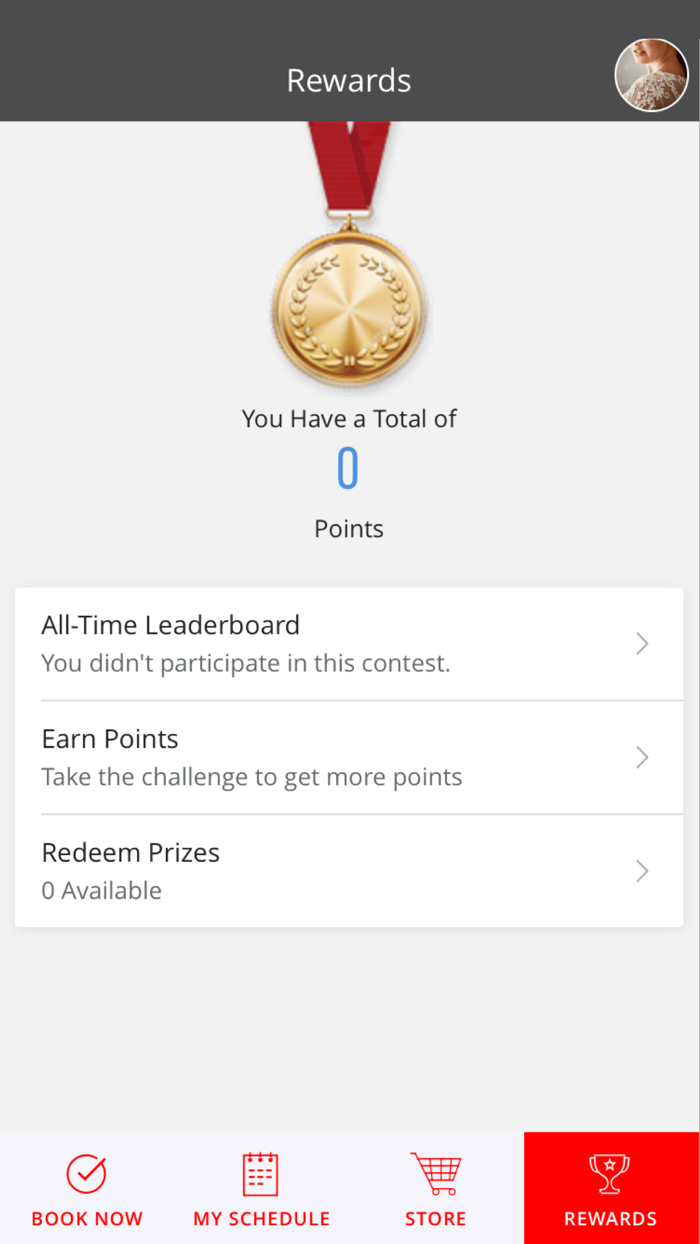
Task: Go to Redeem Prizes
Action: click(349, 871)
